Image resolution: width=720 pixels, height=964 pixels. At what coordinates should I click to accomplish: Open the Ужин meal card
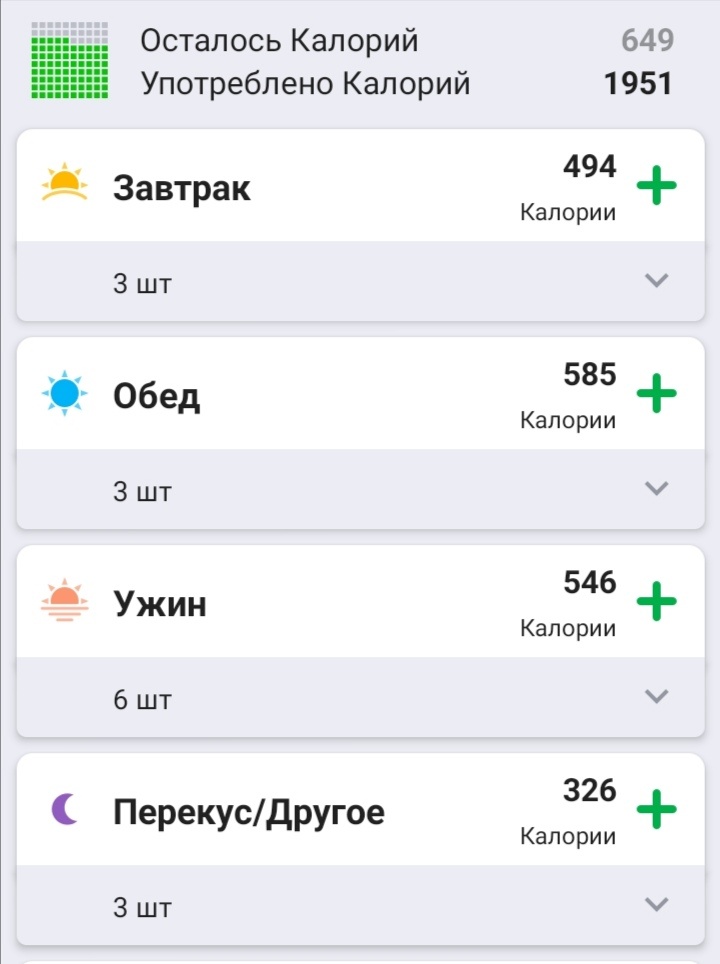[160, 604]
